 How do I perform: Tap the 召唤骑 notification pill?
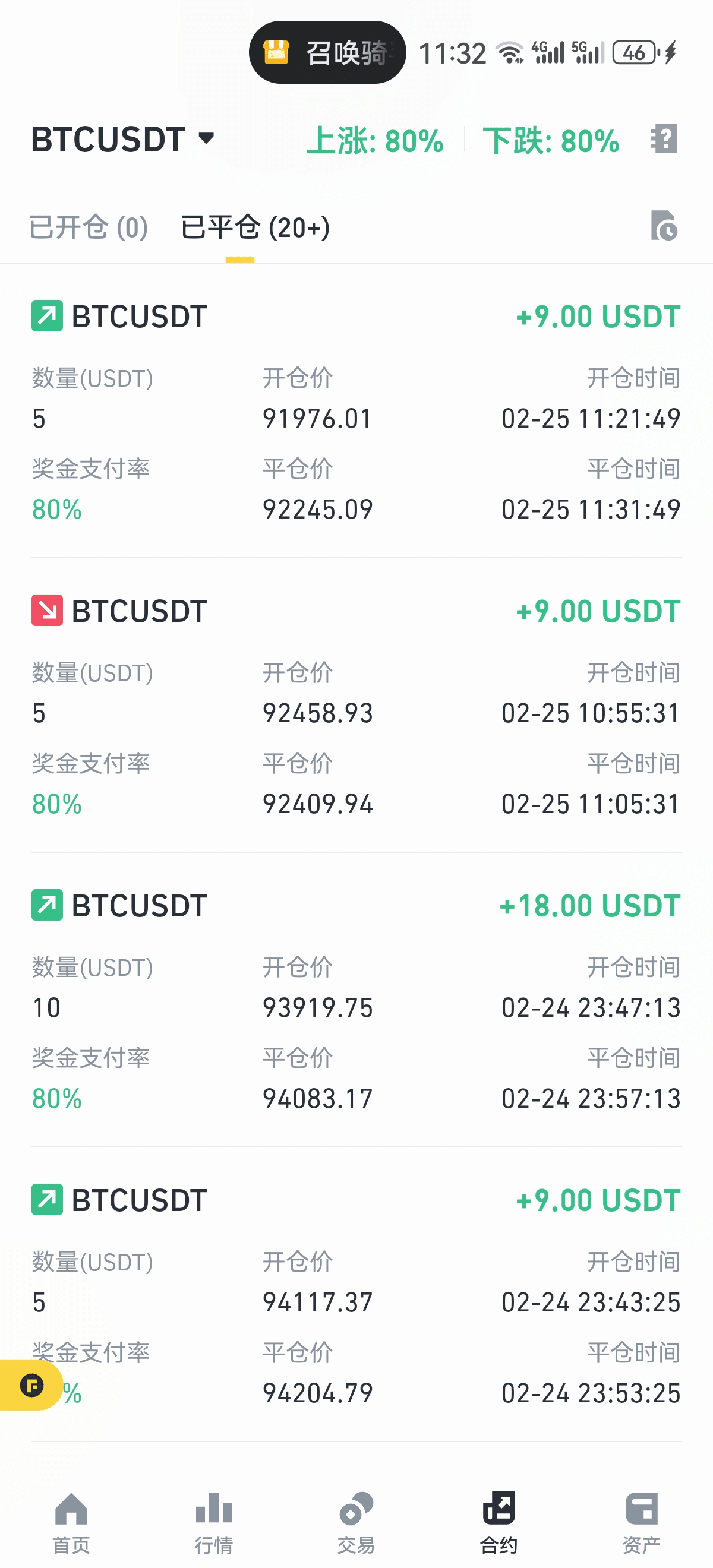pos(327,52)
